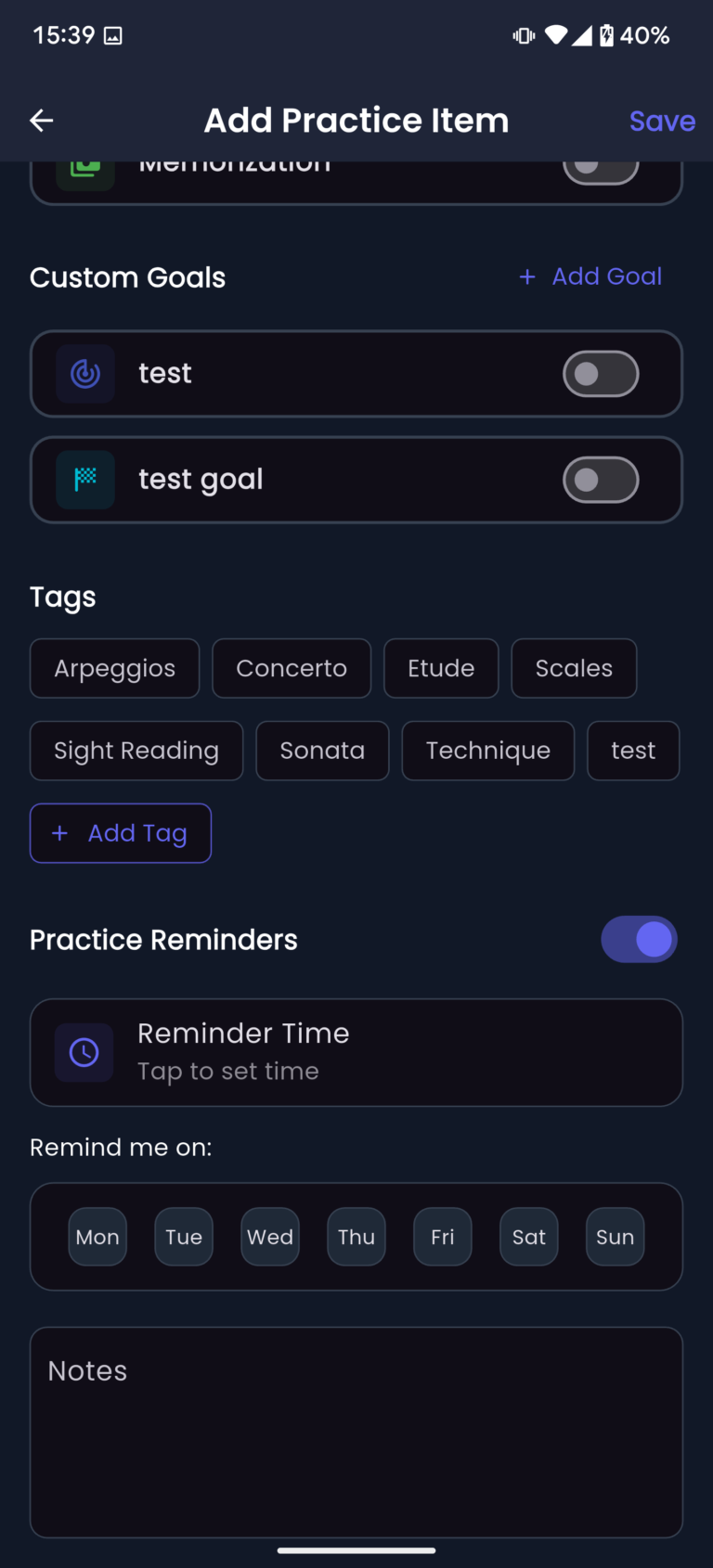The width and height of the screenshot is (713, 1568).
Task: Choose the Sonata tag
Action: pos(322,751)
